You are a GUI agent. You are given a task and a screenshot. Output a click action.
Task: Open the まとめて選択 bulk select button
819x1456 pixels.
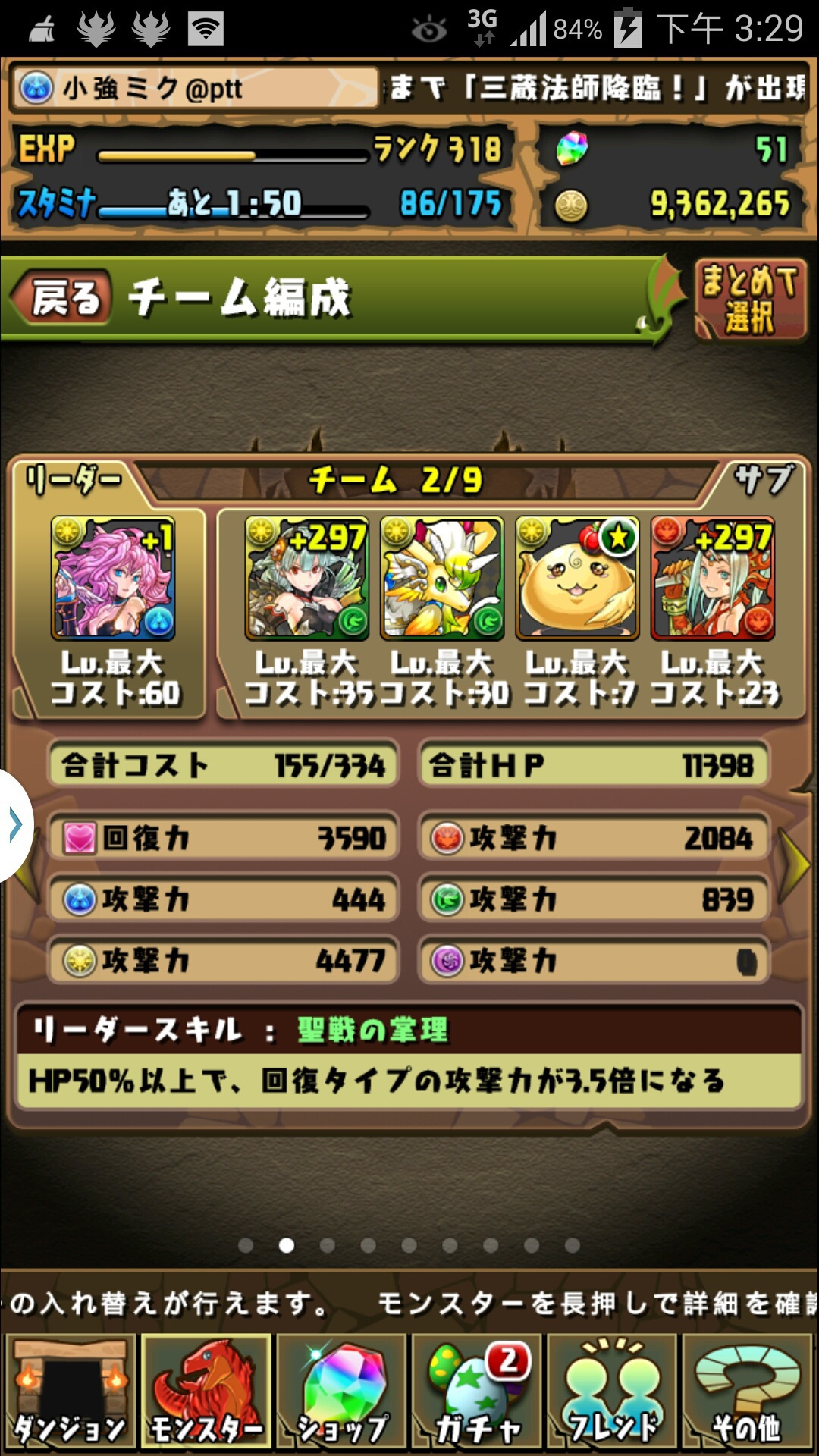749,299
